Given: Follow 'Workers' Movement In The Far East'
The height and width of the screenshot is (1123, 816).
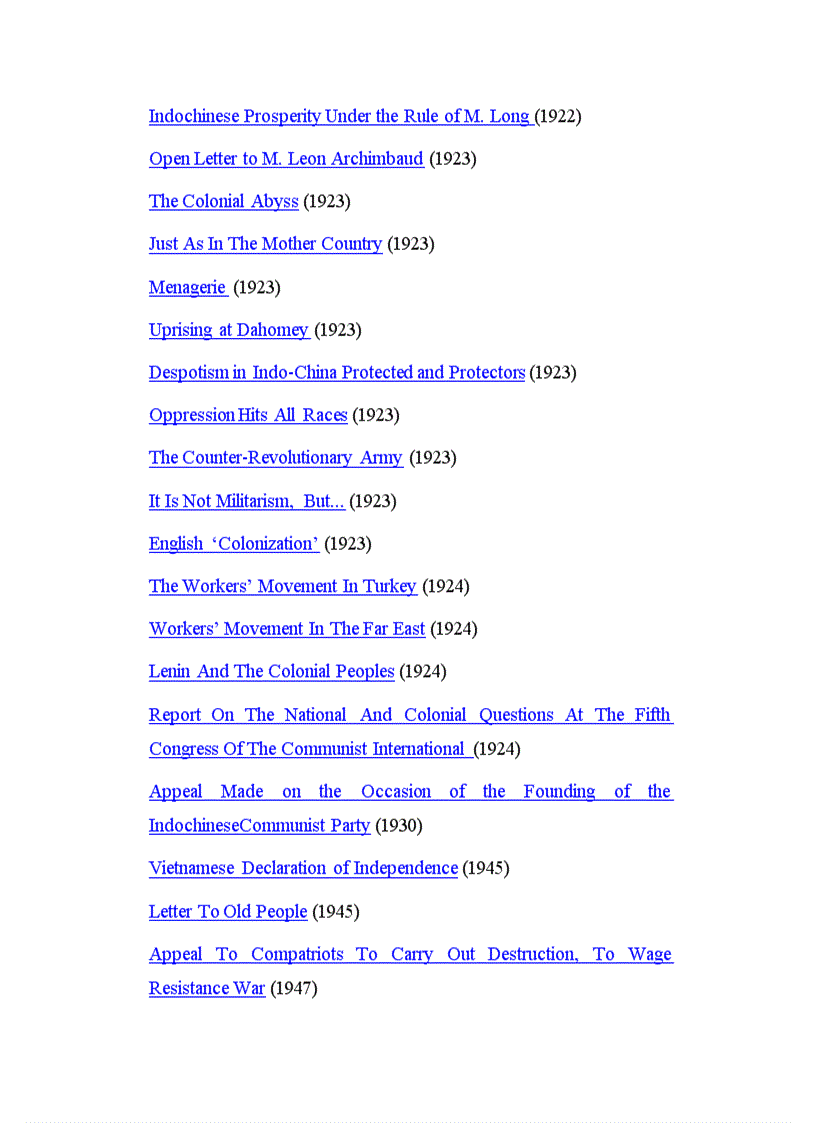Looking at the screenshot, I should point(287,629).
